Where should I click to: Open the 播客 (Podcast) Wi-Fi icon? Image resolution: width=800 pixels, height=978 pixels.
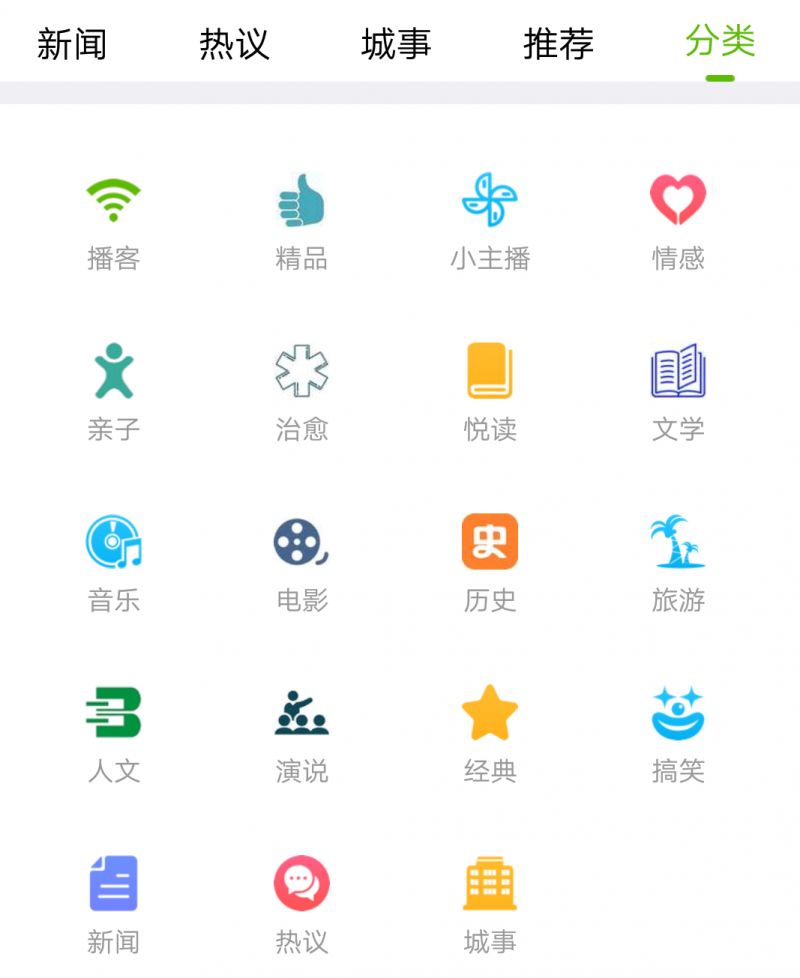(x=113, y=202)
